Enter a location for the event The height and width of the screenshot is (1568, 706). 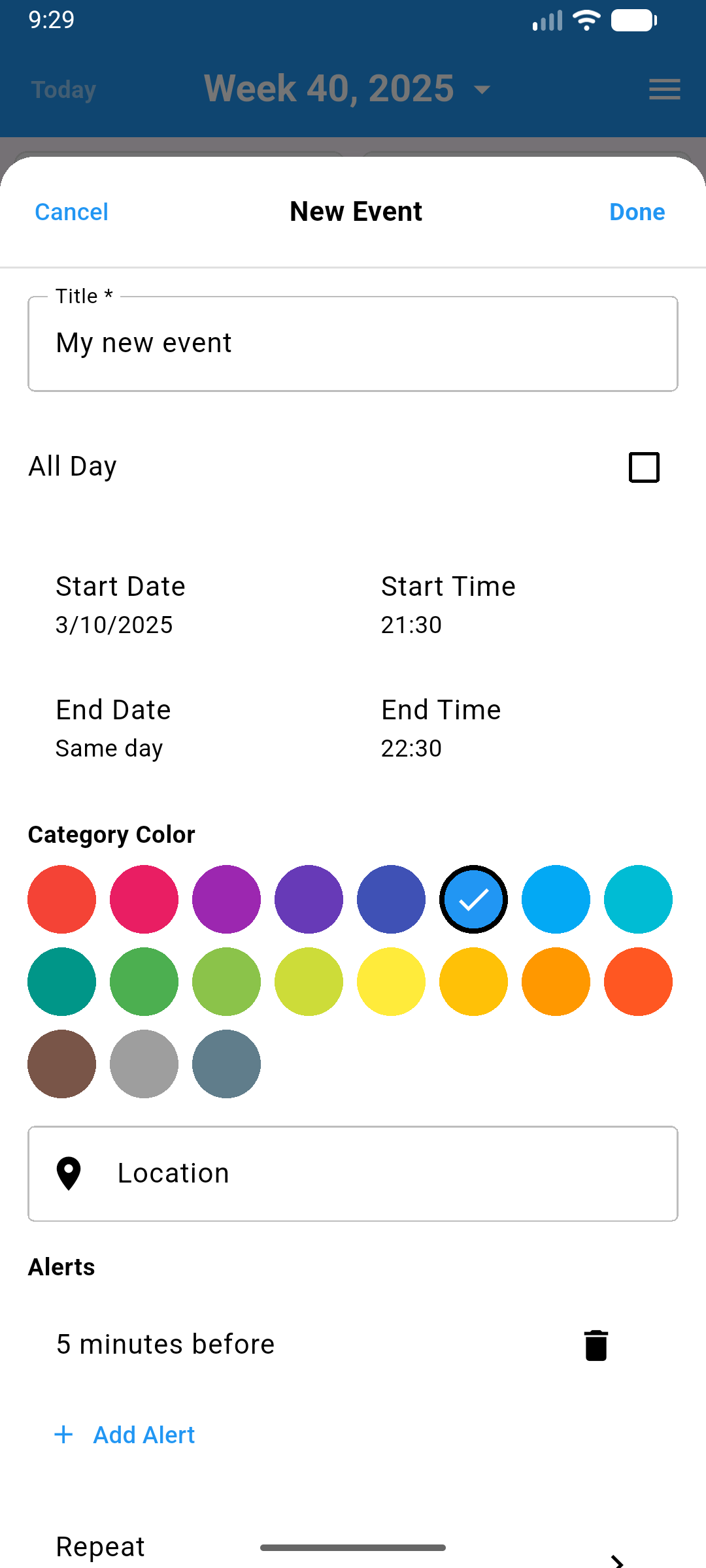tap(353, 1173)
